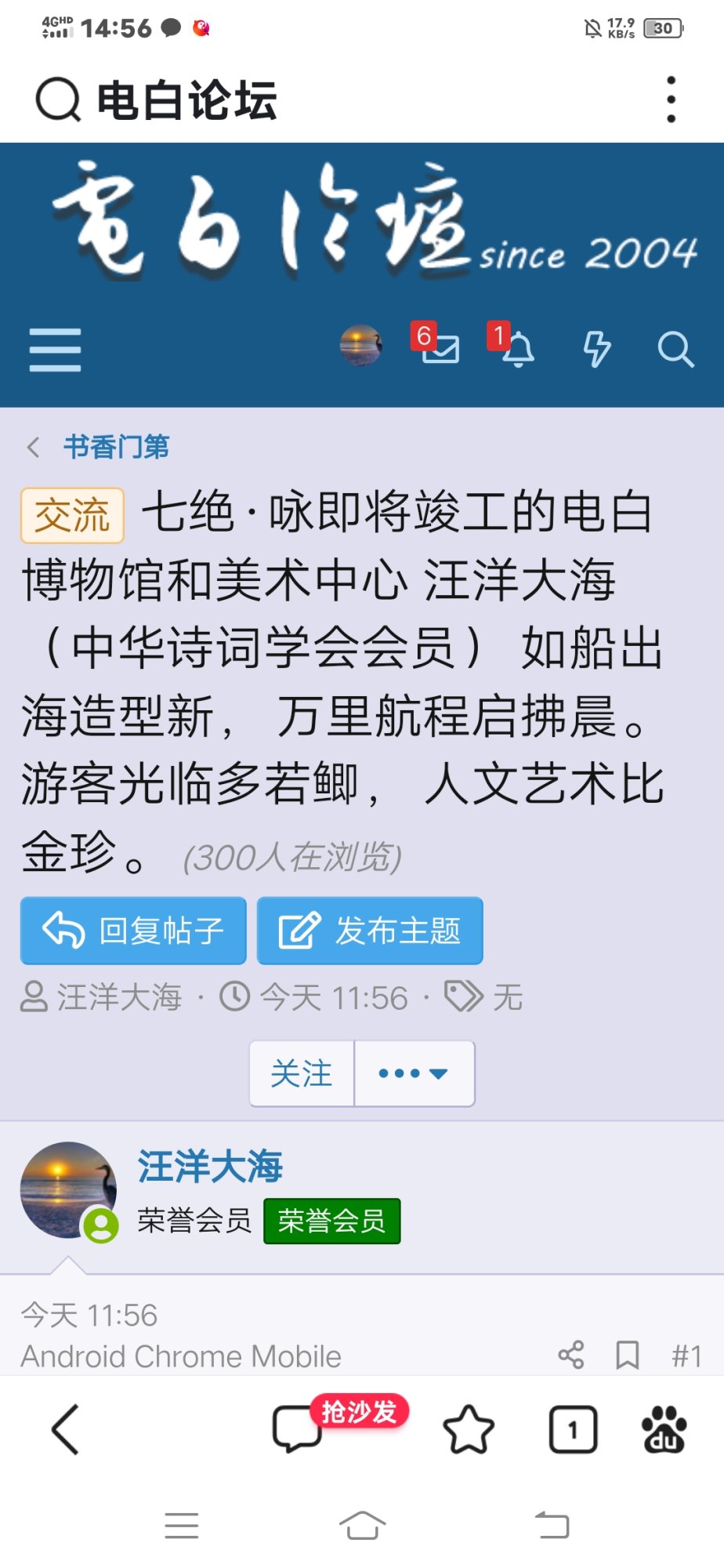Open the browser search bar for 电白论坛
Viewport: 724px width, 1568px height.
pos(157,100)
